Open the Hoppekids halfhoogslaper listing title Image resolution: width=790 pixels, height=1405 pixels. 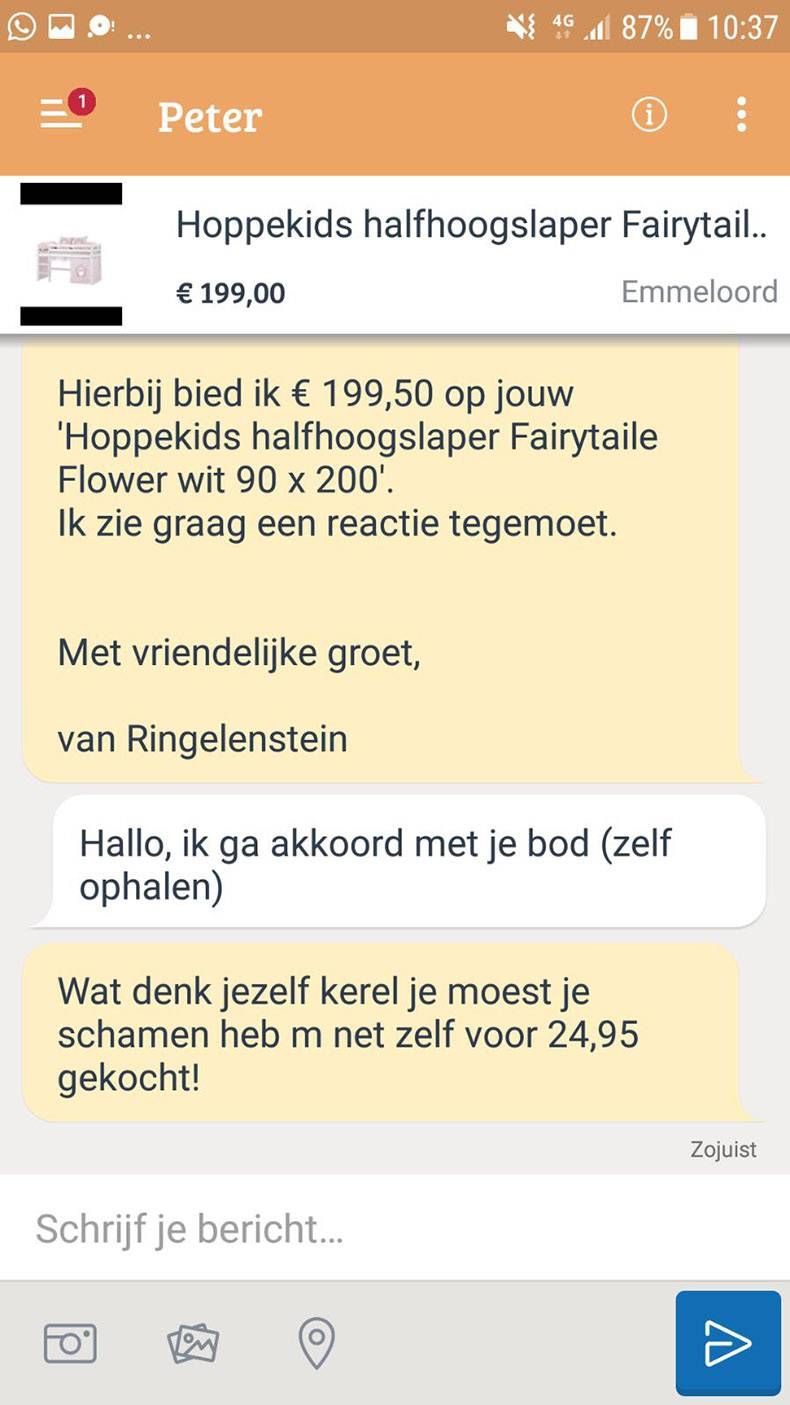pos(470,225)
